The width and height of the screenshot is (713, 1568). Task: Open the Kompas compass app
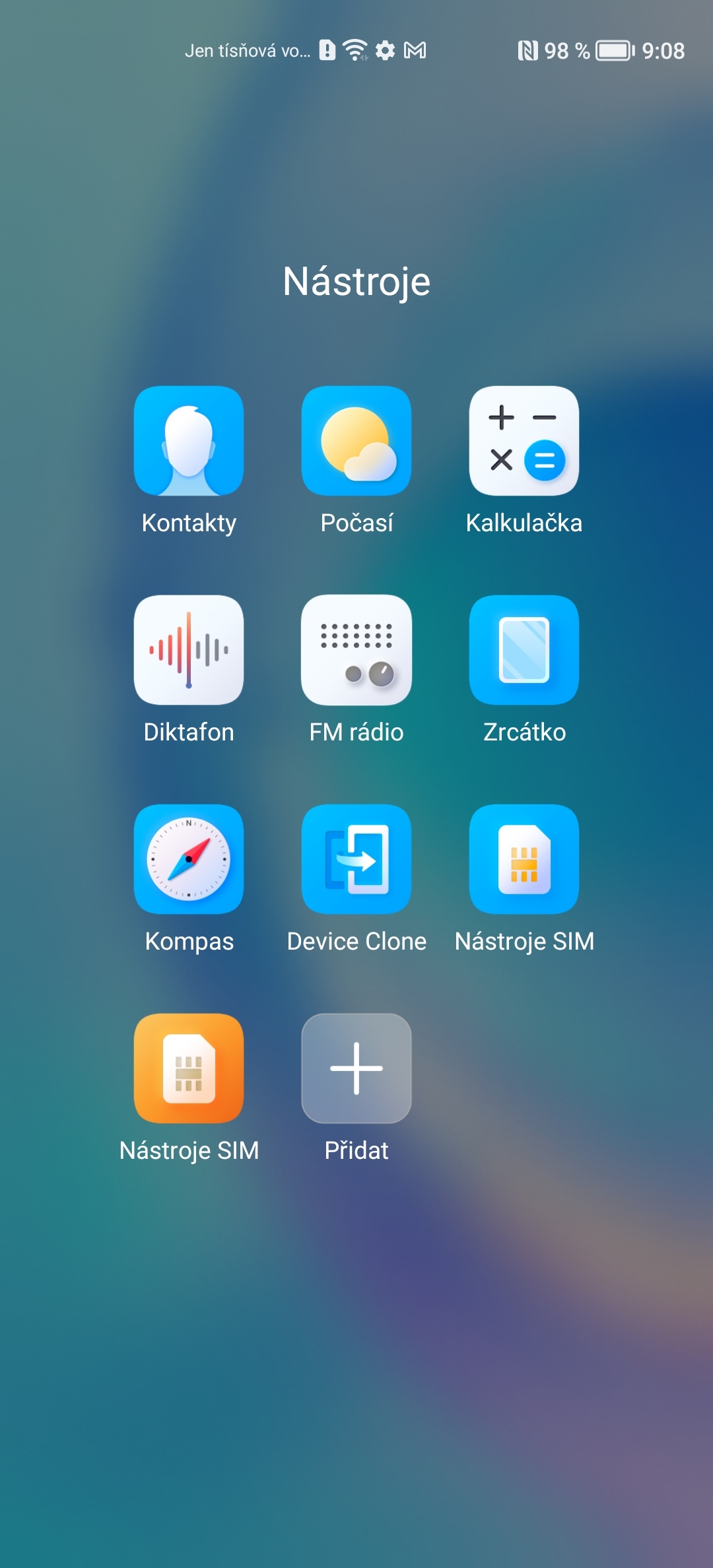click(x=188, y=860)
